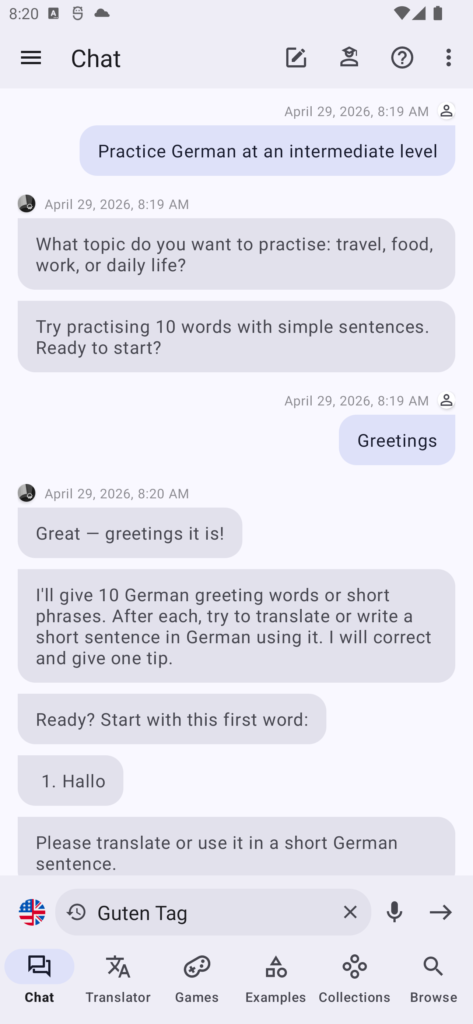The width and height of the screenshot is (473, 1024).
Task: Open the three-dot overflow menu
Action: click(448, 58)
